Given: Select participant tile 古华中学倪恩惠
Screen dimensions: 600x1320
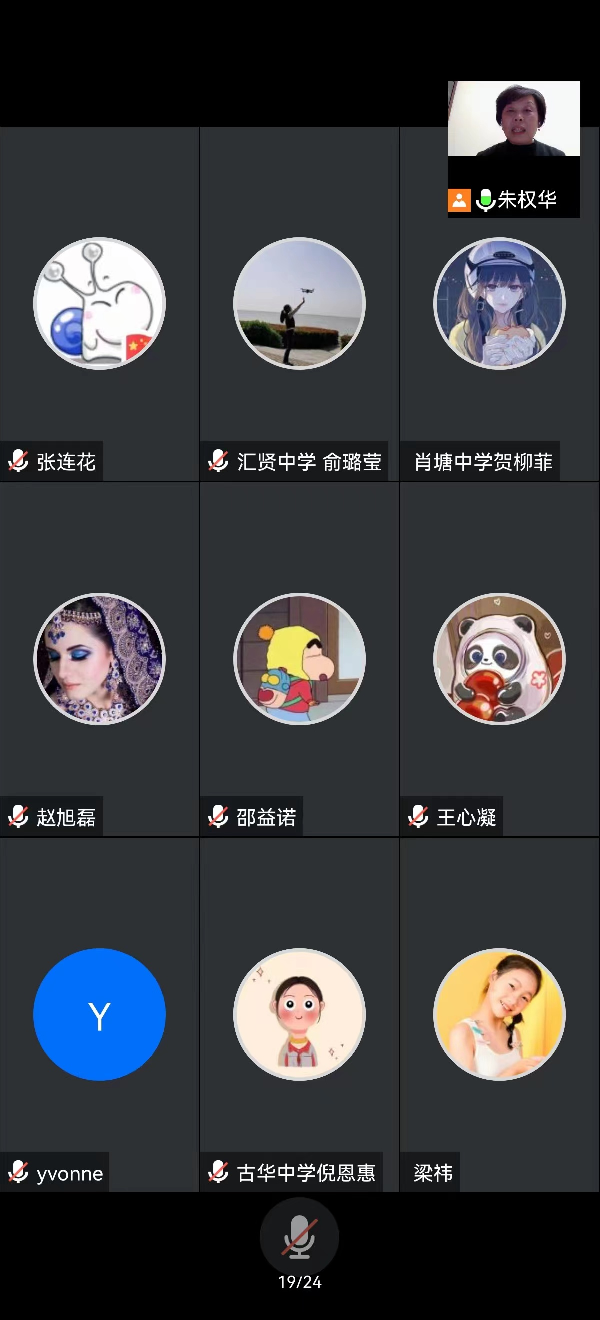Looking at the screenshot, I should click(299, 1015).
